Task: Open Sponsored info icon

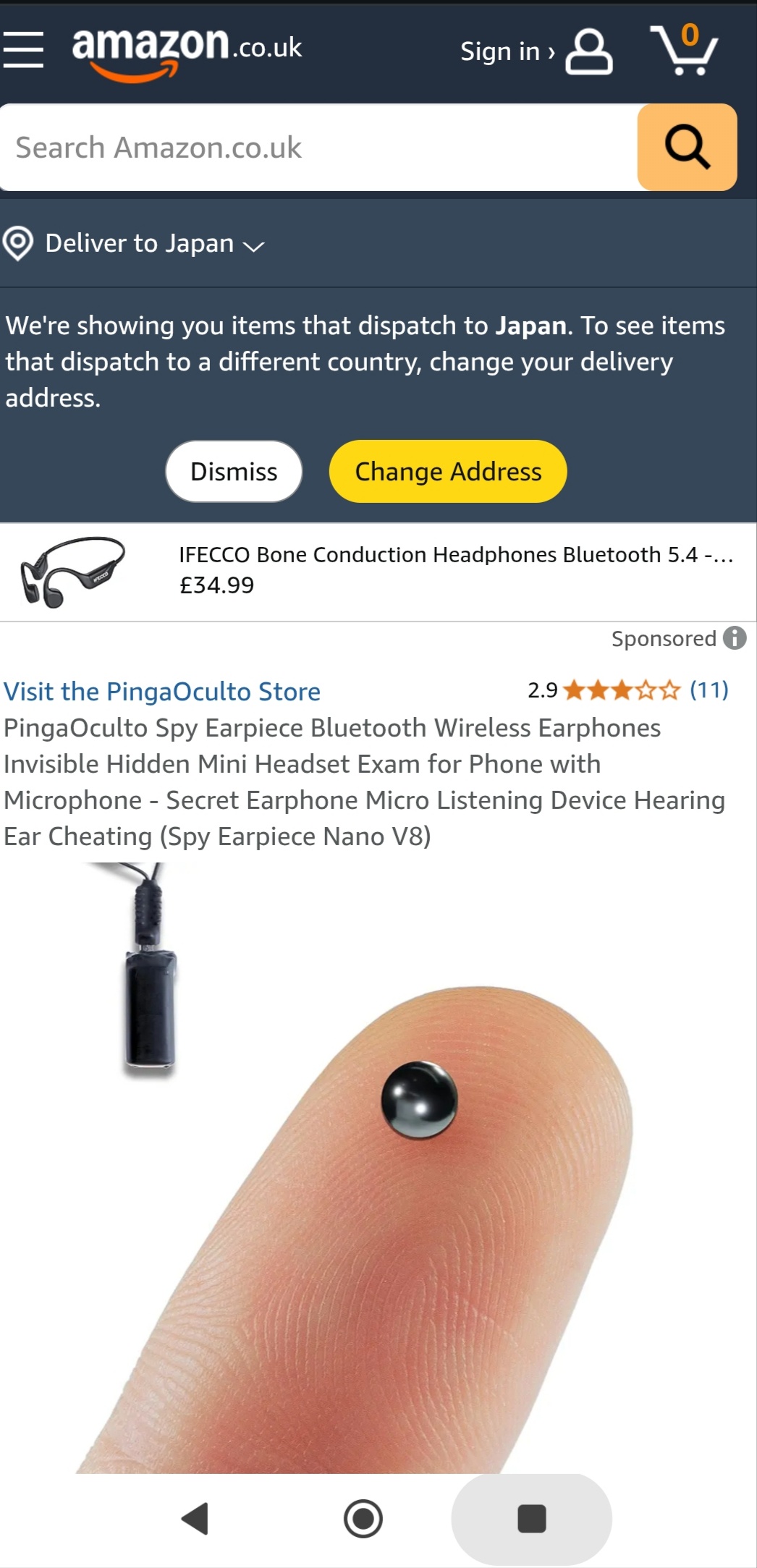Action: [735, 638]
